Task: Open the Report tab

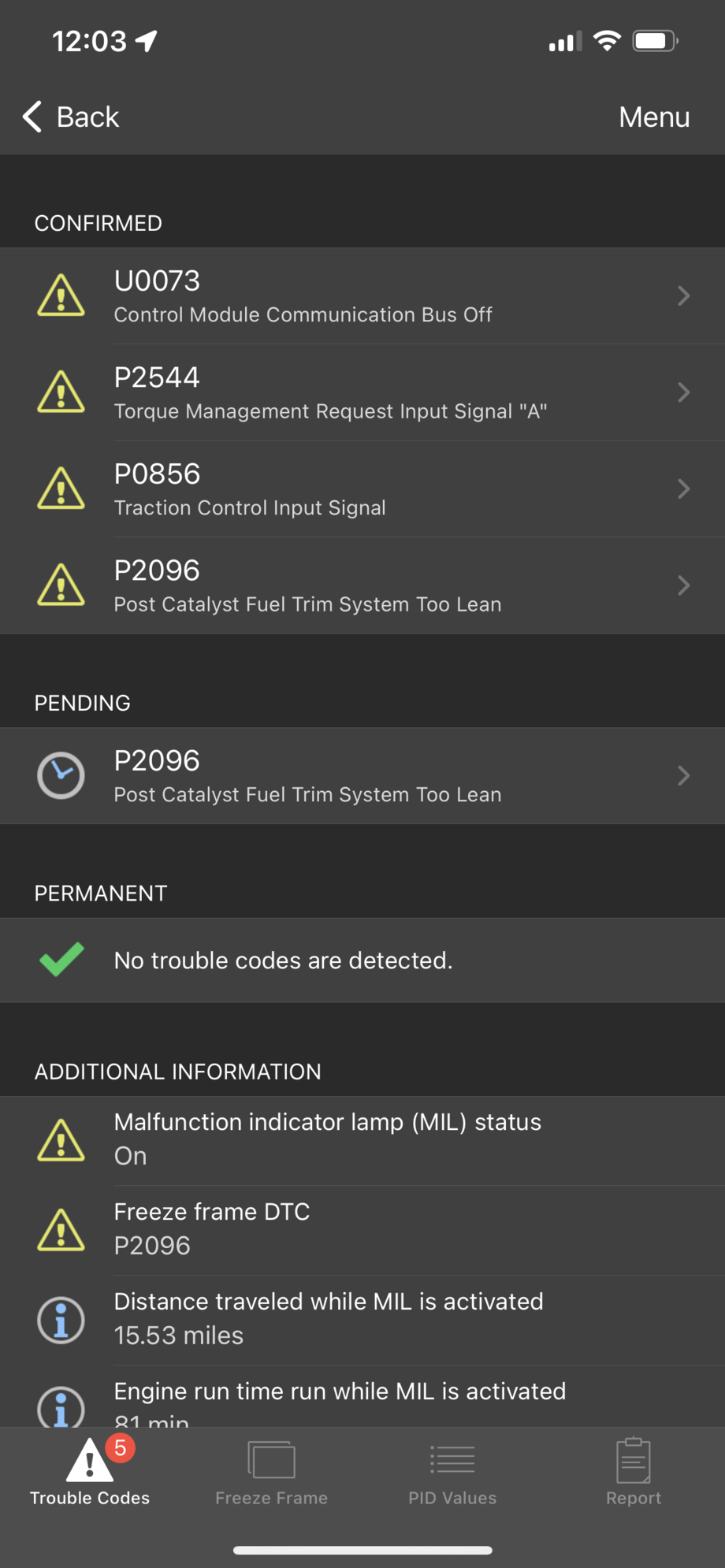Action: pyautogui.click(x=634, y=1472)
